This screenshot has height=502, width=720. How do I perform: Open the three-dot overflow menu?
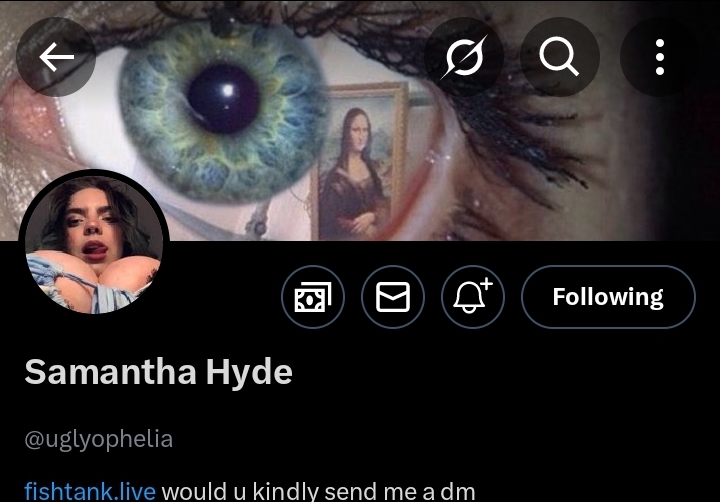point(659,57)
